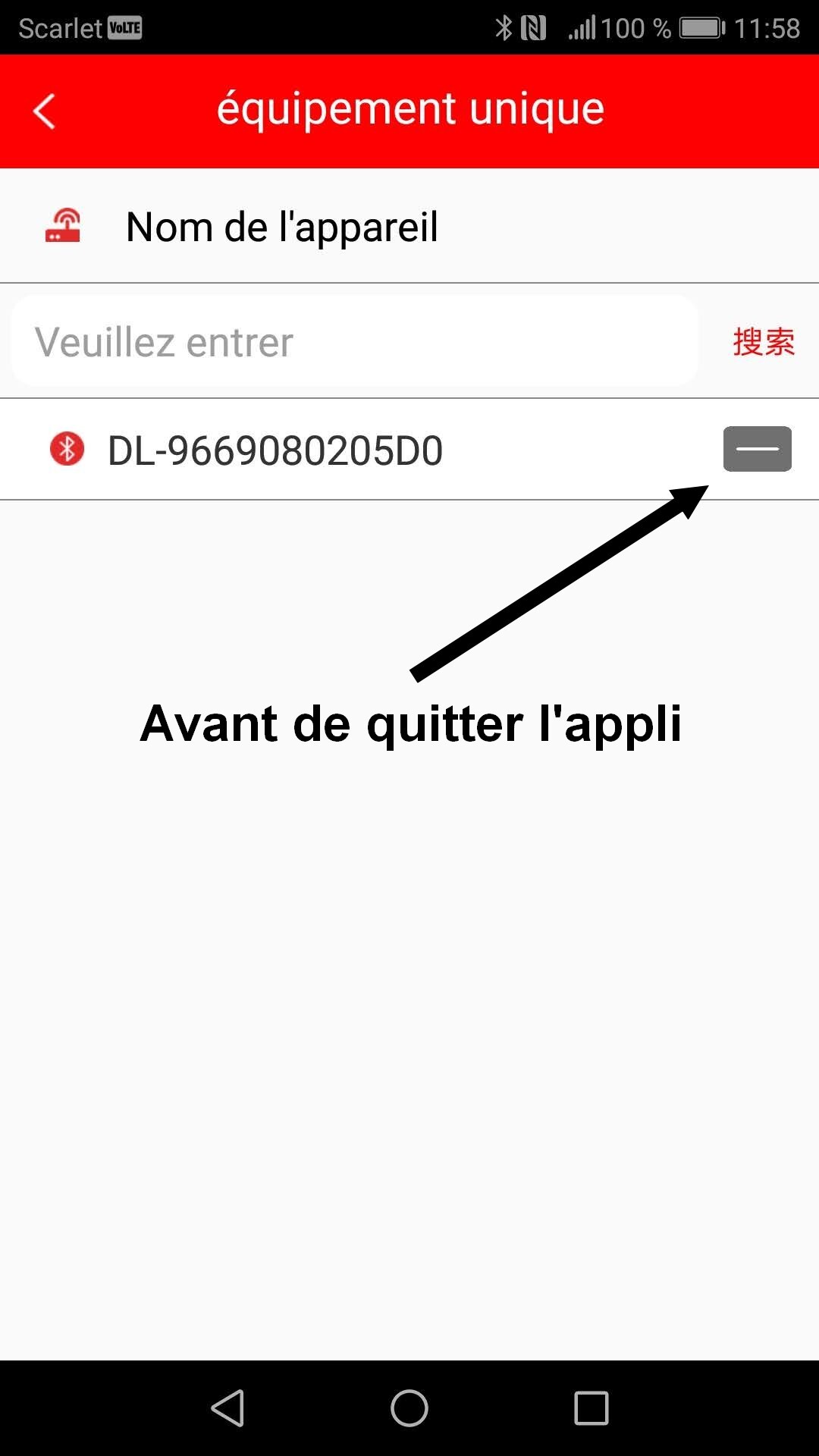Disconnect device using the grey minus button
819x1456 pixels.
757,449
